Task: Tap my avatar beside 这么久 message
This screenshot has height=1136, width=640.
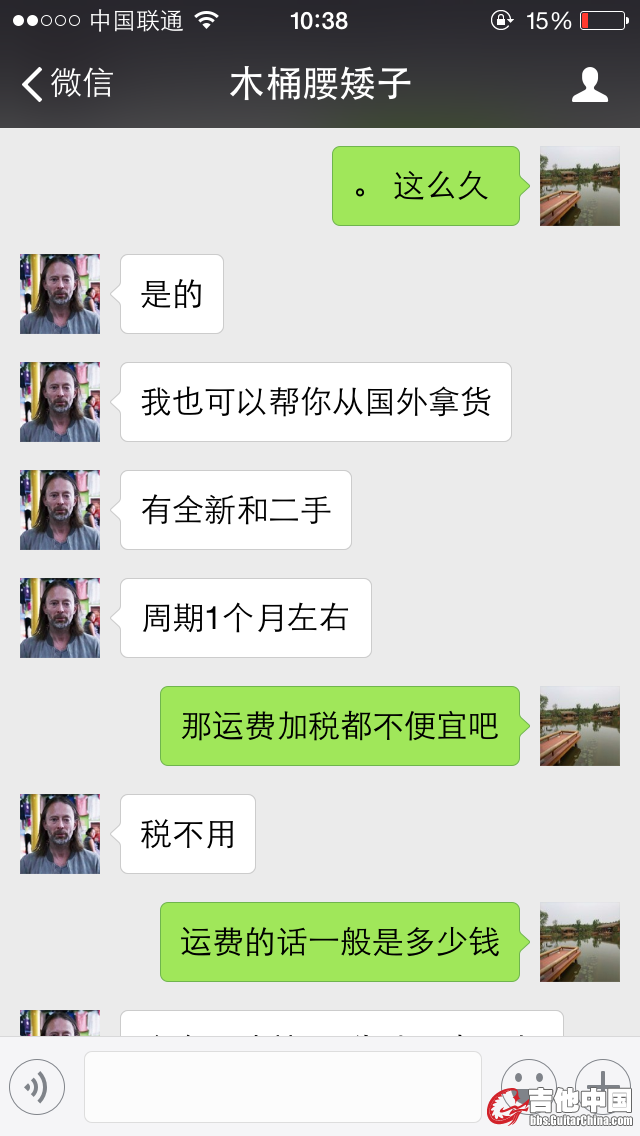Action: 580,186
